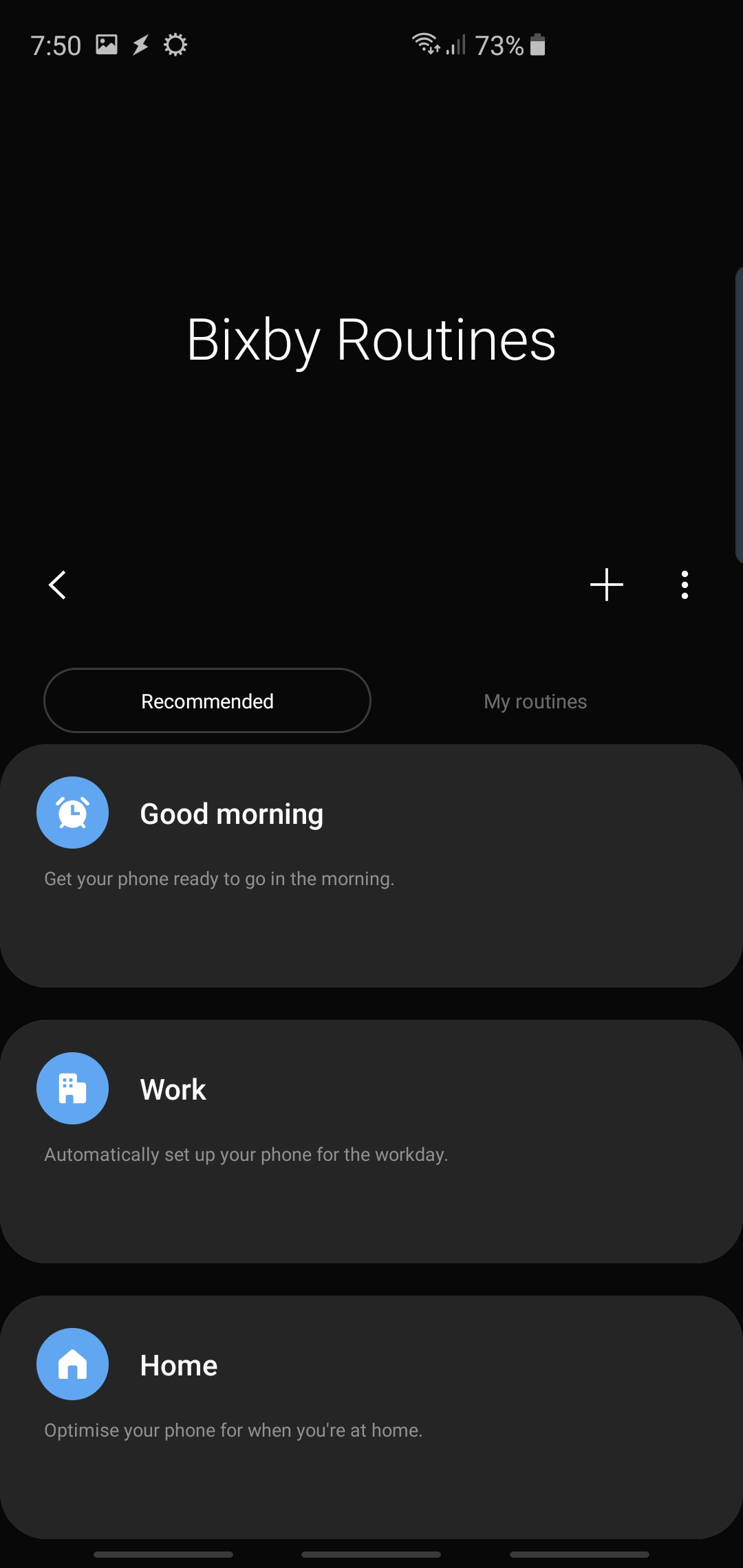Tap the screenshot image icon near the clock
This screenshot has height=1568, width=743.
coord(108,44)
